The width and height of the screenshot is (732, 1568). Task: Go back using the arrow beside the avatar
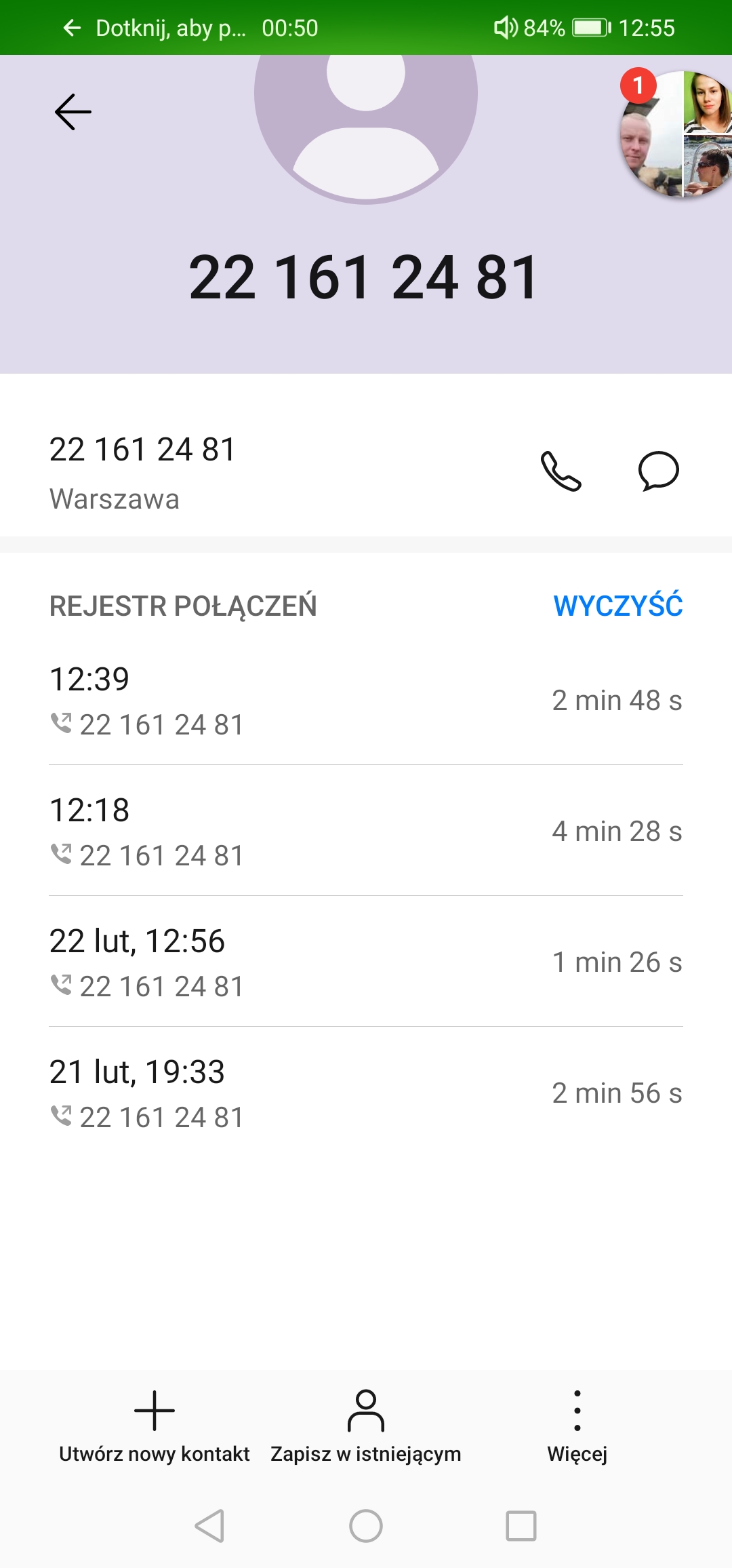point(73,112)
